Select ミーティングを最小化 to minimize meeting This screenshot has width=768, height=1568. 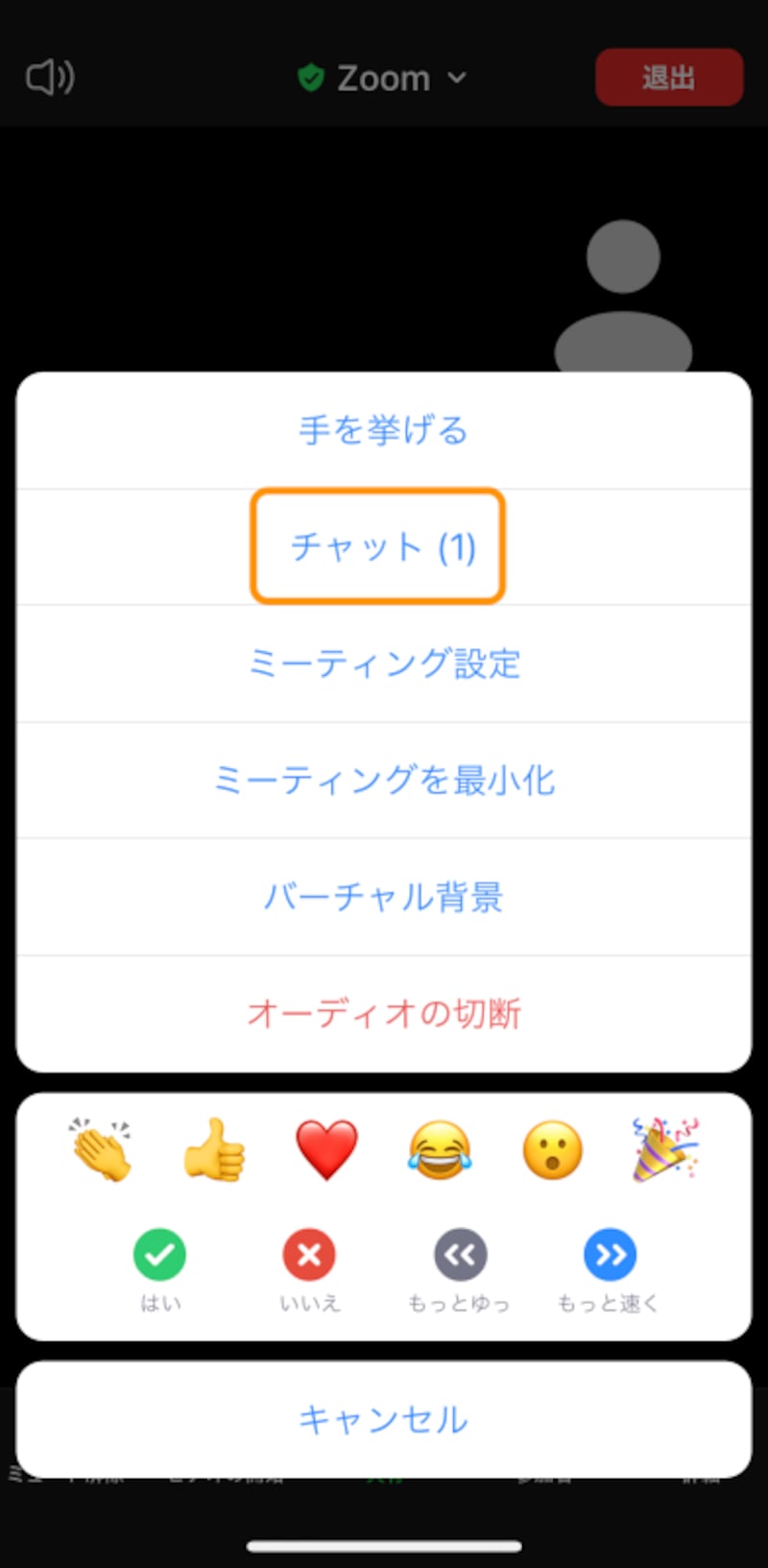tap(383, 781)
